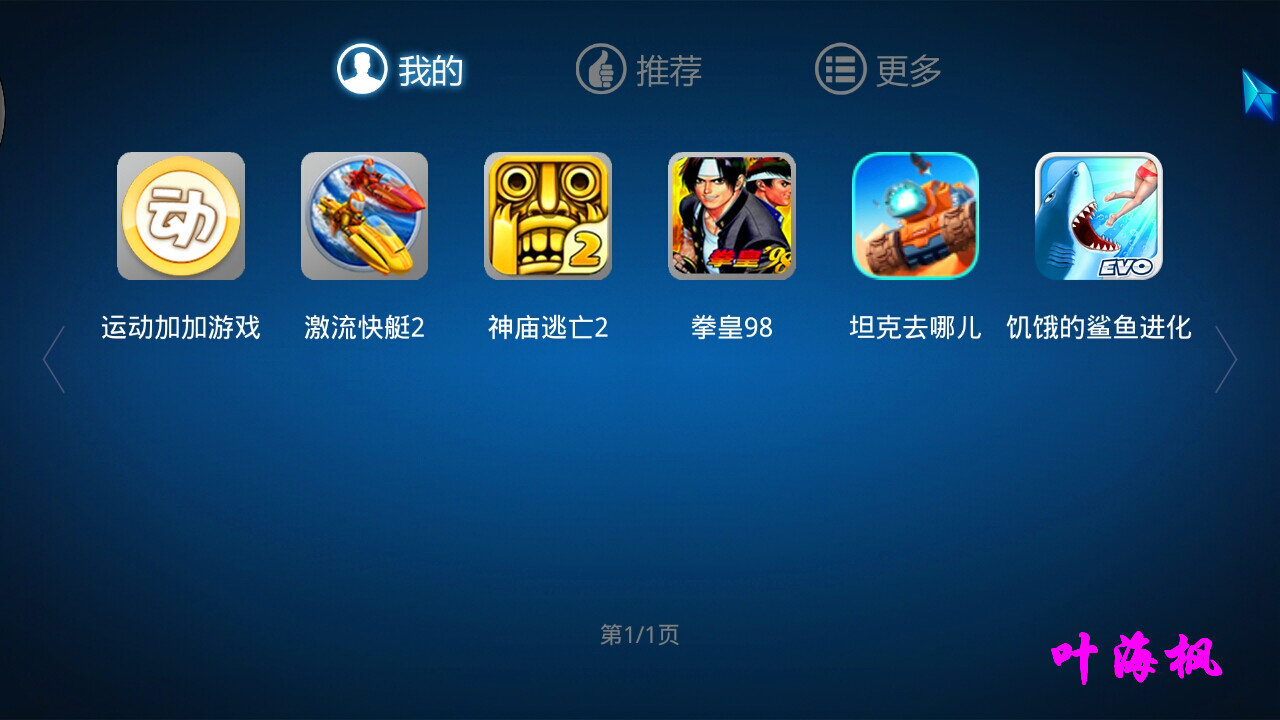Go to the next page with right arrow
Screen dimensions: 1280x720
pos(1226,359)
